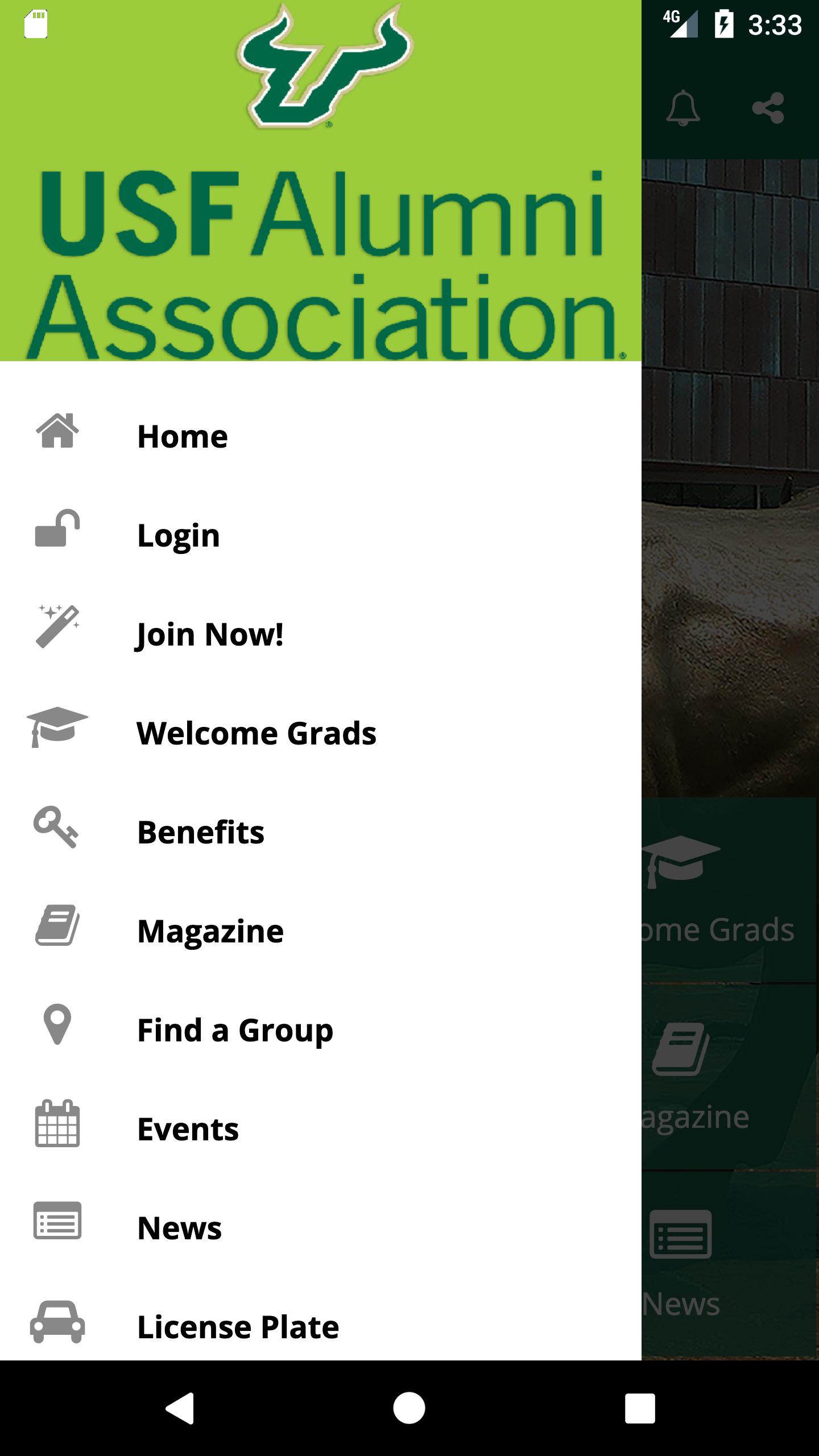Open the Events menu entry

coord(321,1129)
